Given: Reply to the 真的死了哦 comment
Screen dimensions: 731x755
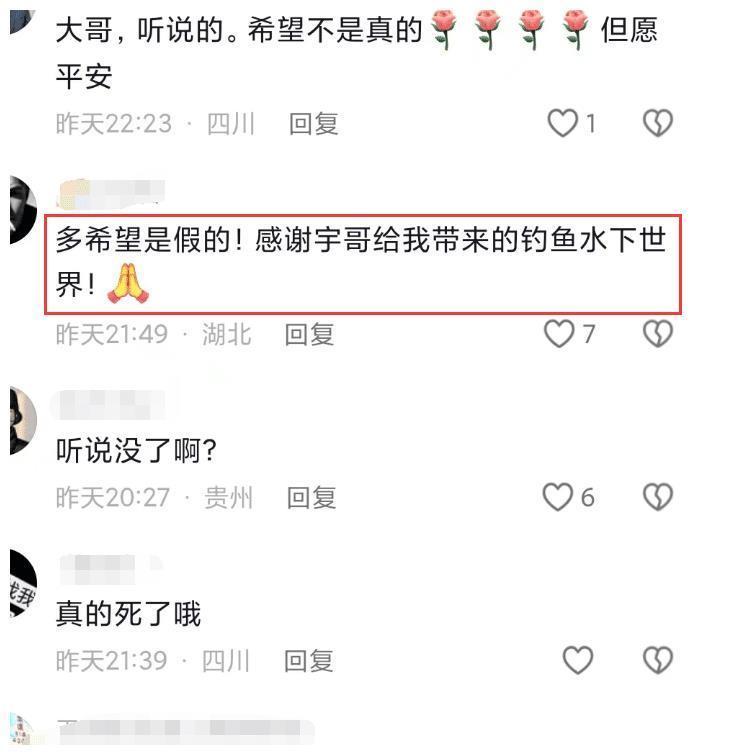Looking at the screenshot, I should point(309,661).
